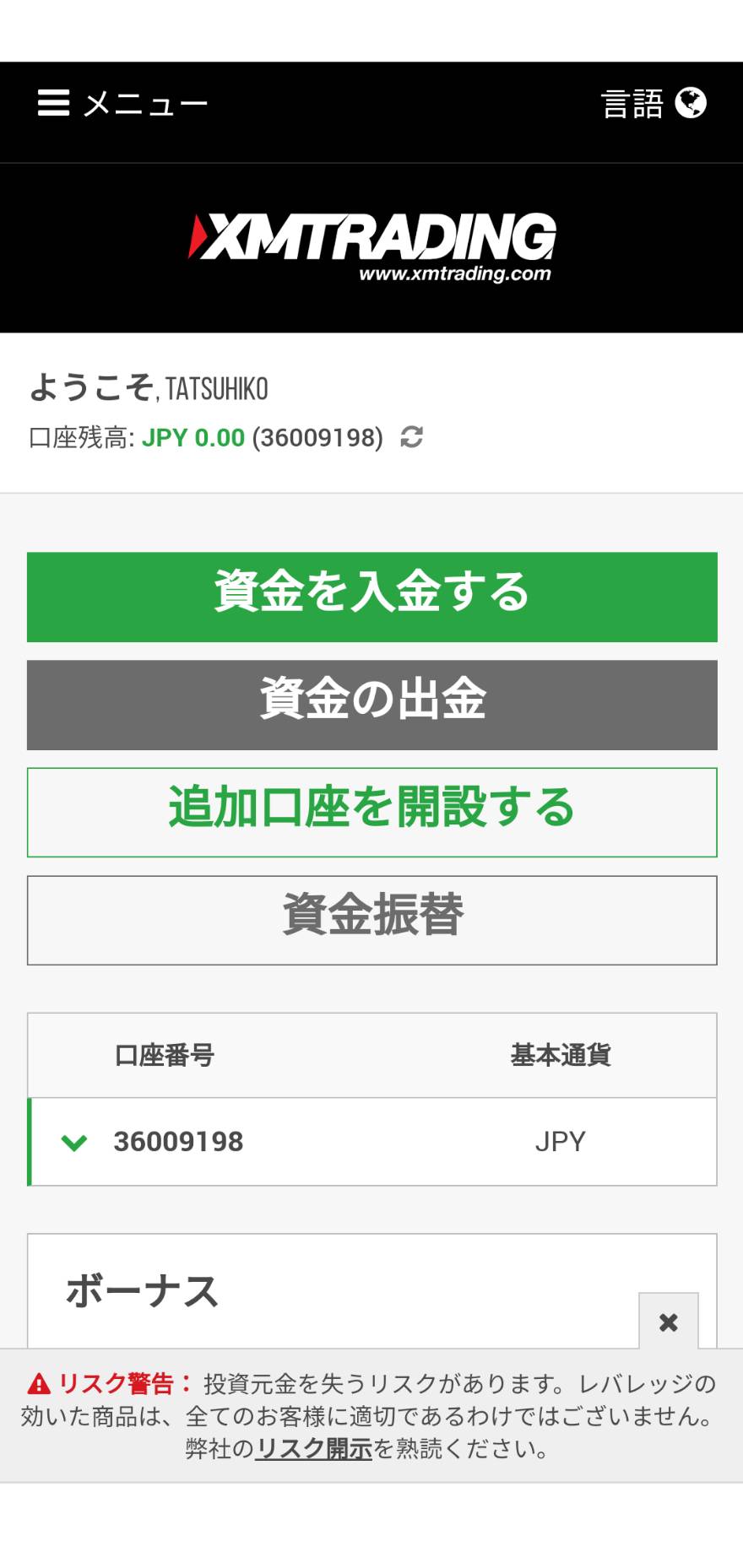Select 資金の出金 withdrawal button

click(372, 705)
